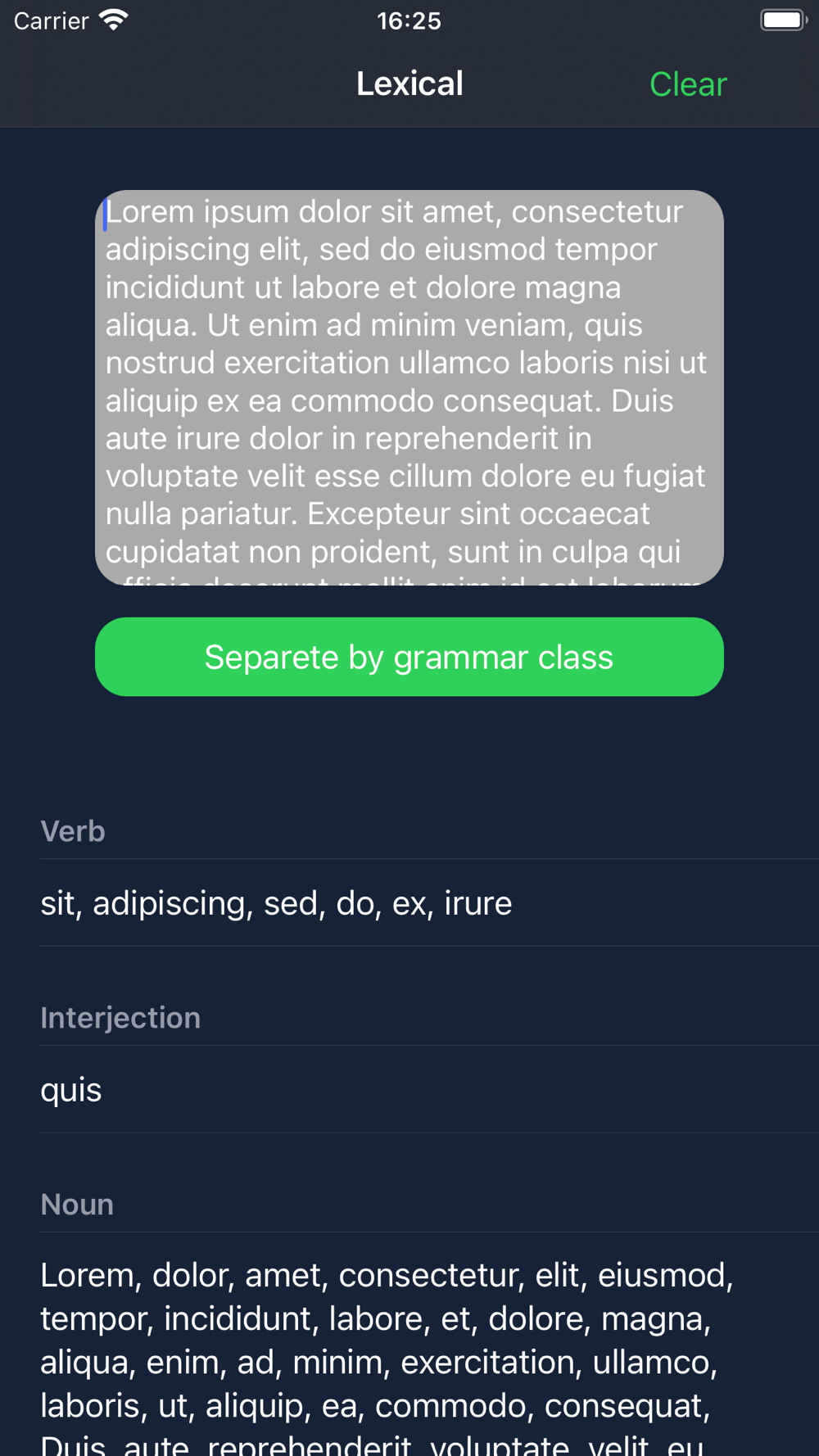
Task: Tap the Lorem ipsum text box
Action: pos(409,387)
